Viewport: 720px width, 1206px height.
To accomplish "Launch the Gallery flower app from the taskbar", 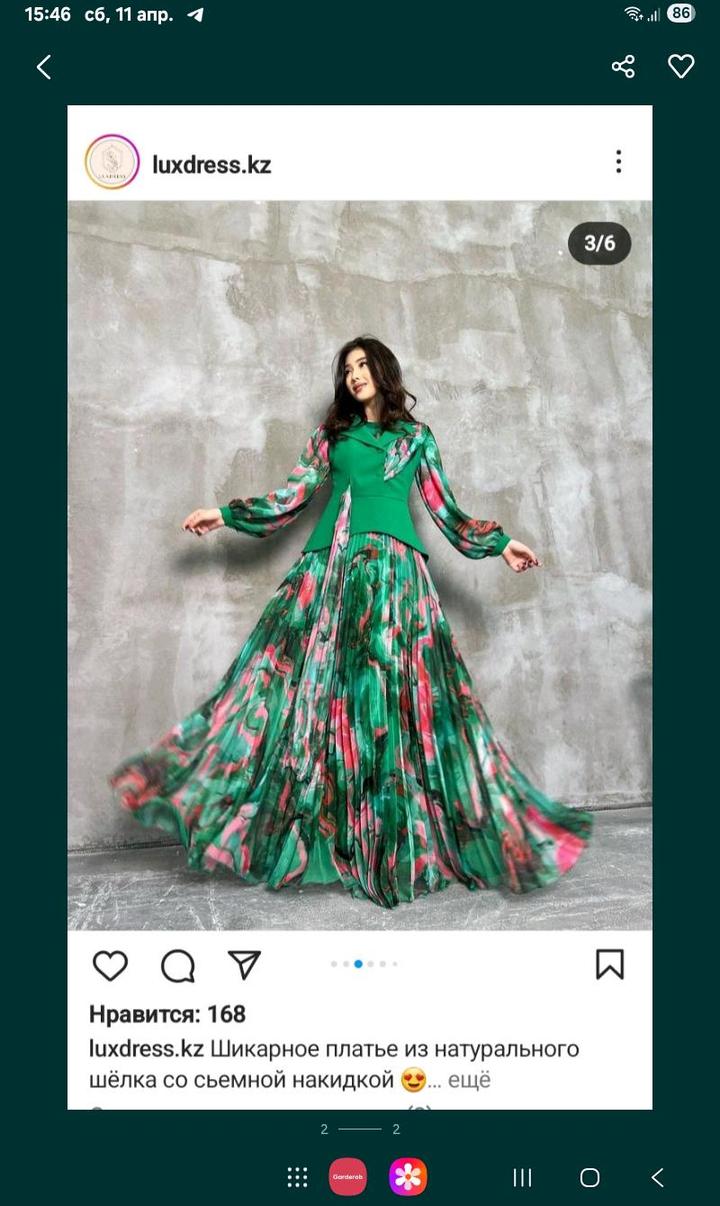I will 408,1177.
